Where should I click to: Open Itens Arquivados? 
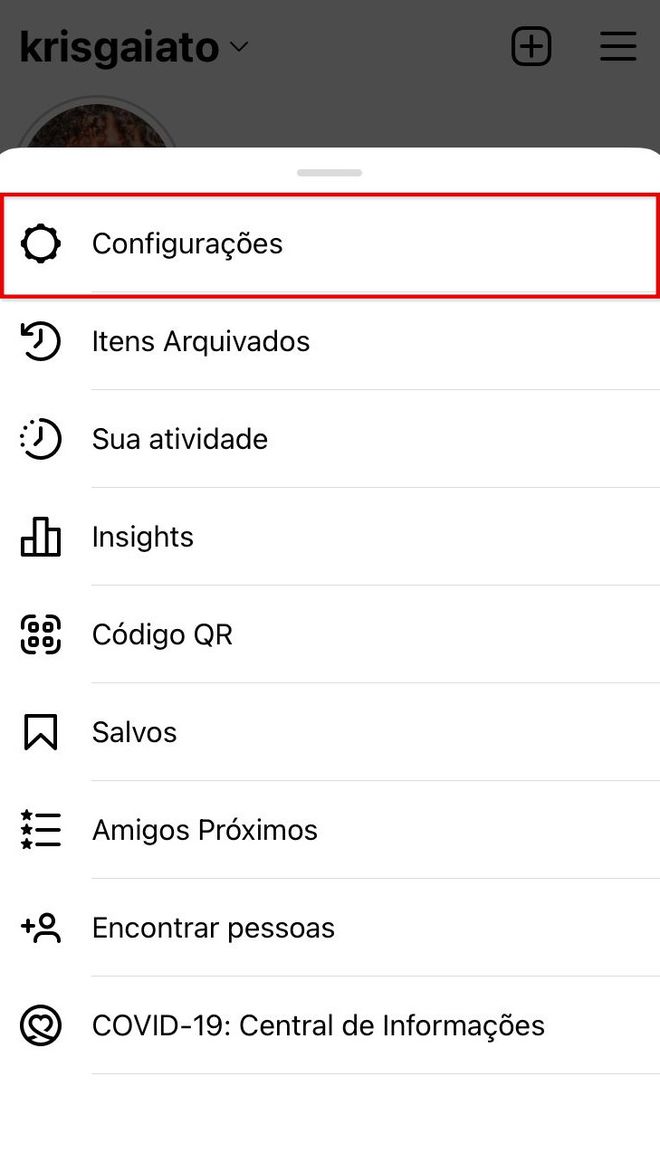pos(330,342)
